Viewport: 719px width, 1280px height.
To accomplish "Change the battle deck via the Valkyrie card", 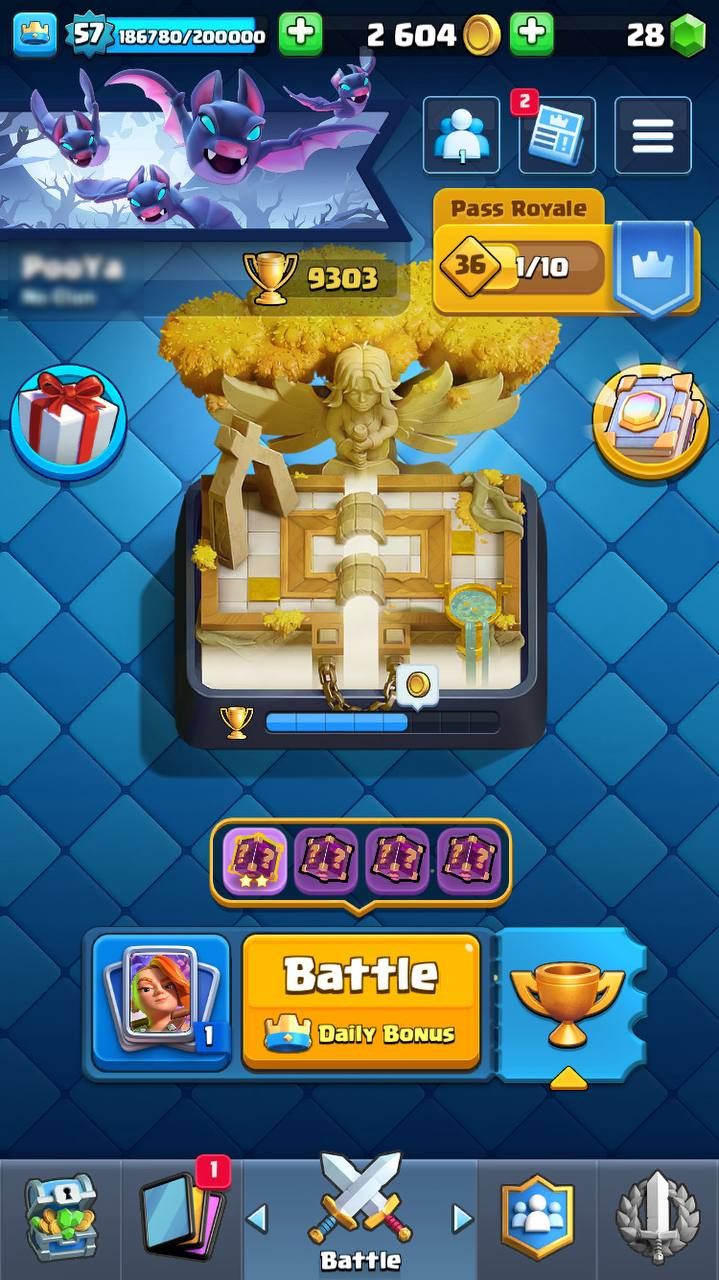I will (161, 1001).
